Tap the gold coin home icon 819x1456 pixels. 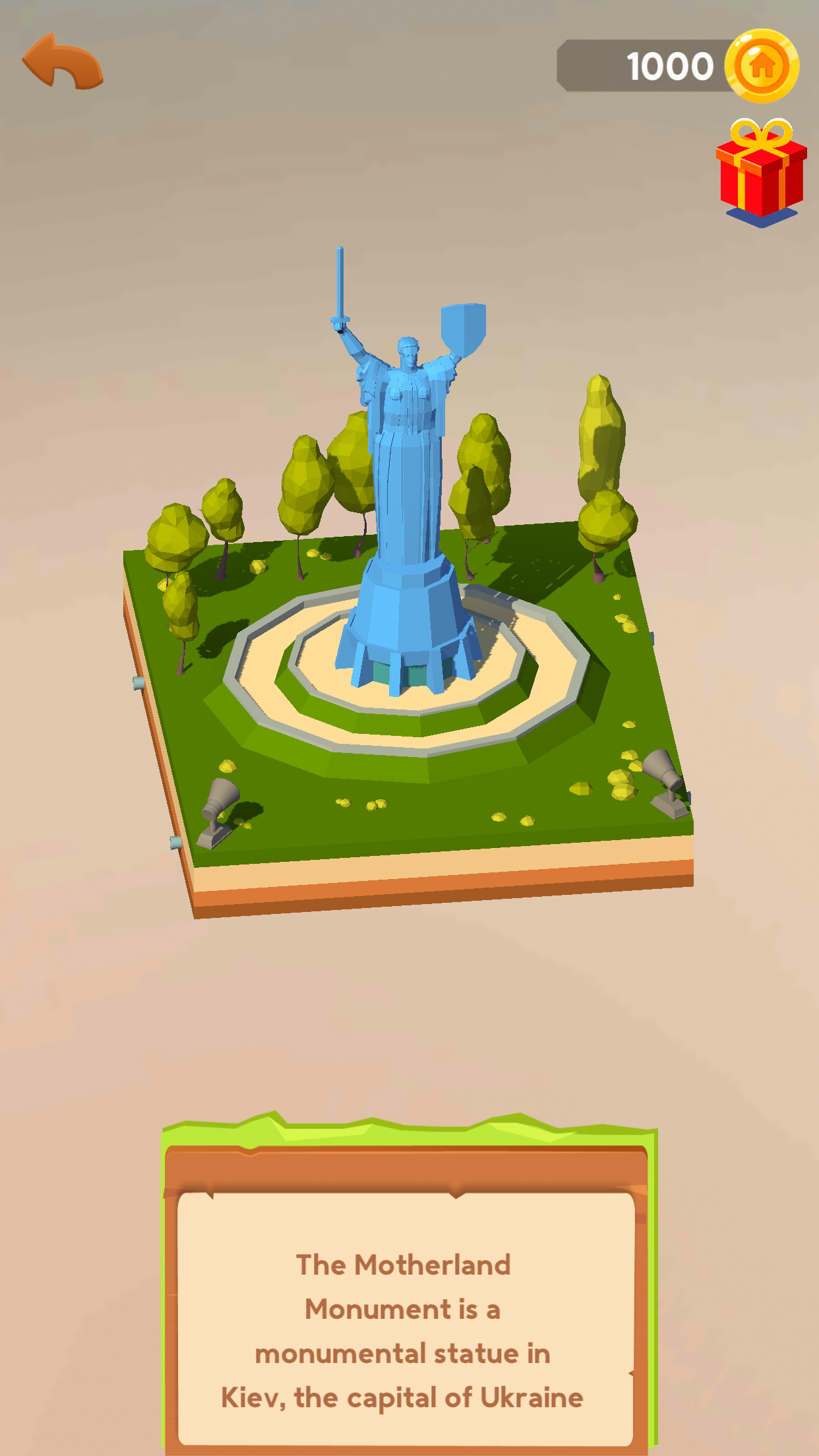pyautogui.click(x=762, y=66)
